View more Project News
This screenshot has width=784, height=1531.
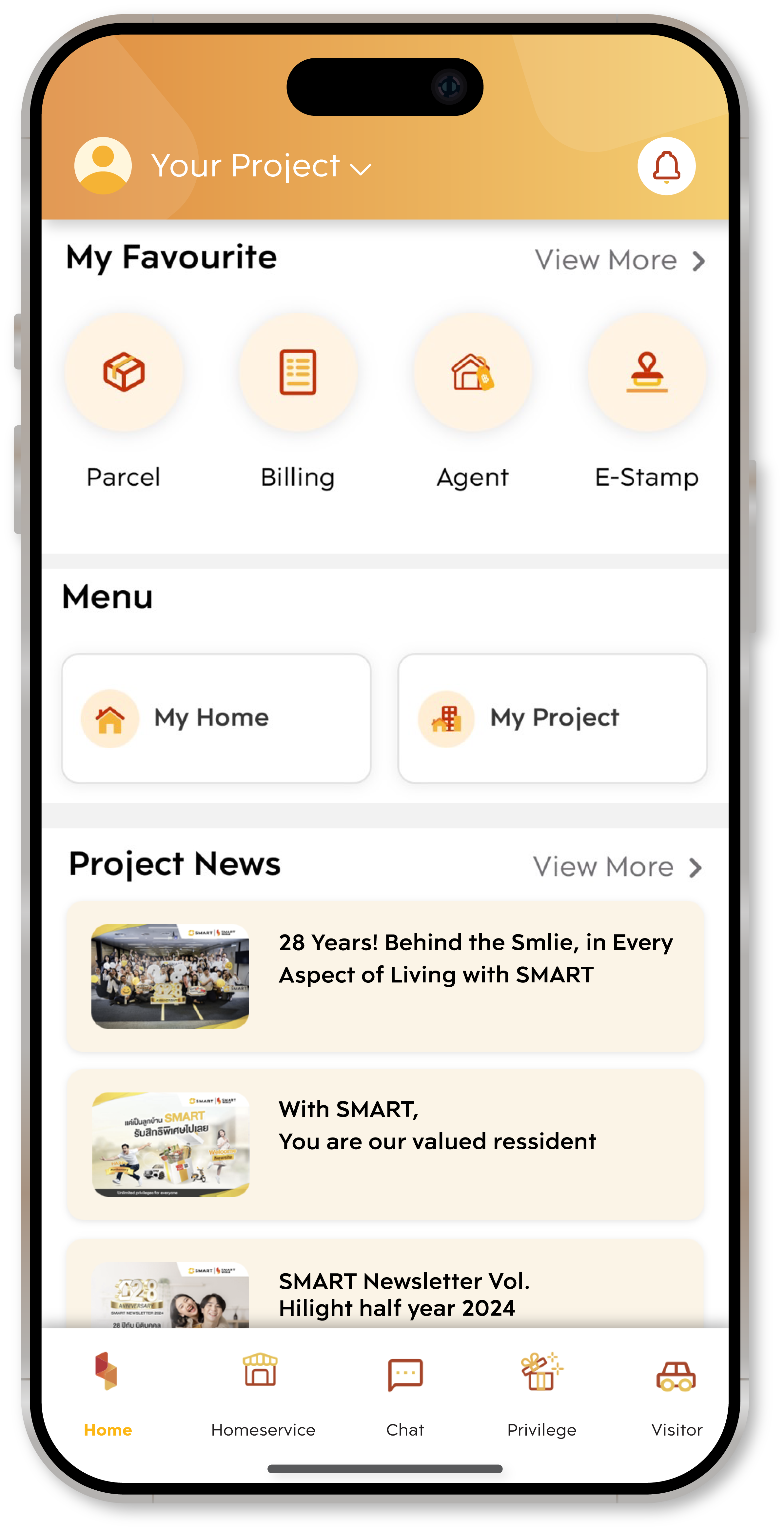pyautogui.click(x=618, y=867)
